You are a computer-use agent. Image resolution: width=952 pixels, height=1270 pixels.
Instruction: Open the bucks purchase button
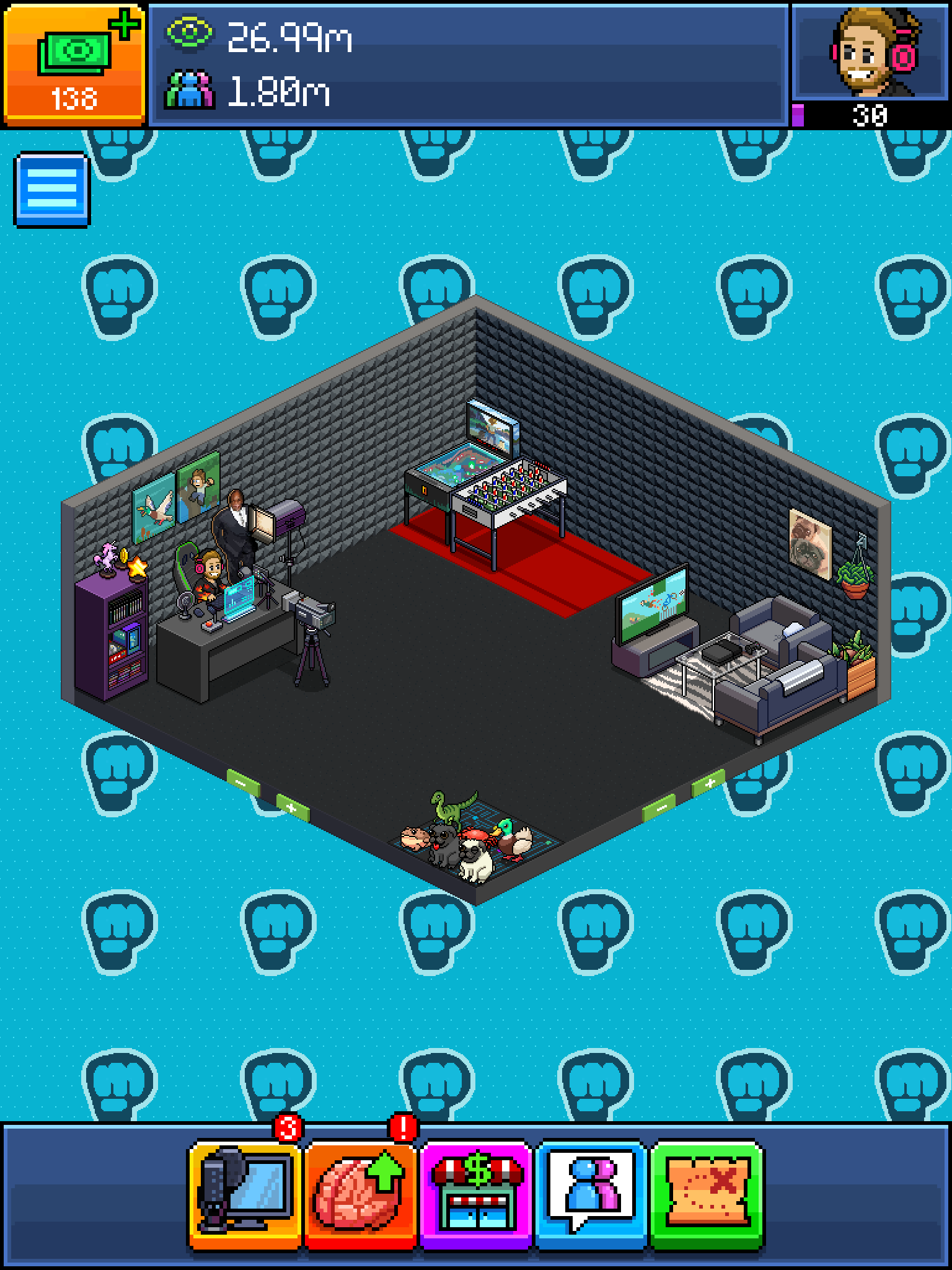click(x=73, y=64)
